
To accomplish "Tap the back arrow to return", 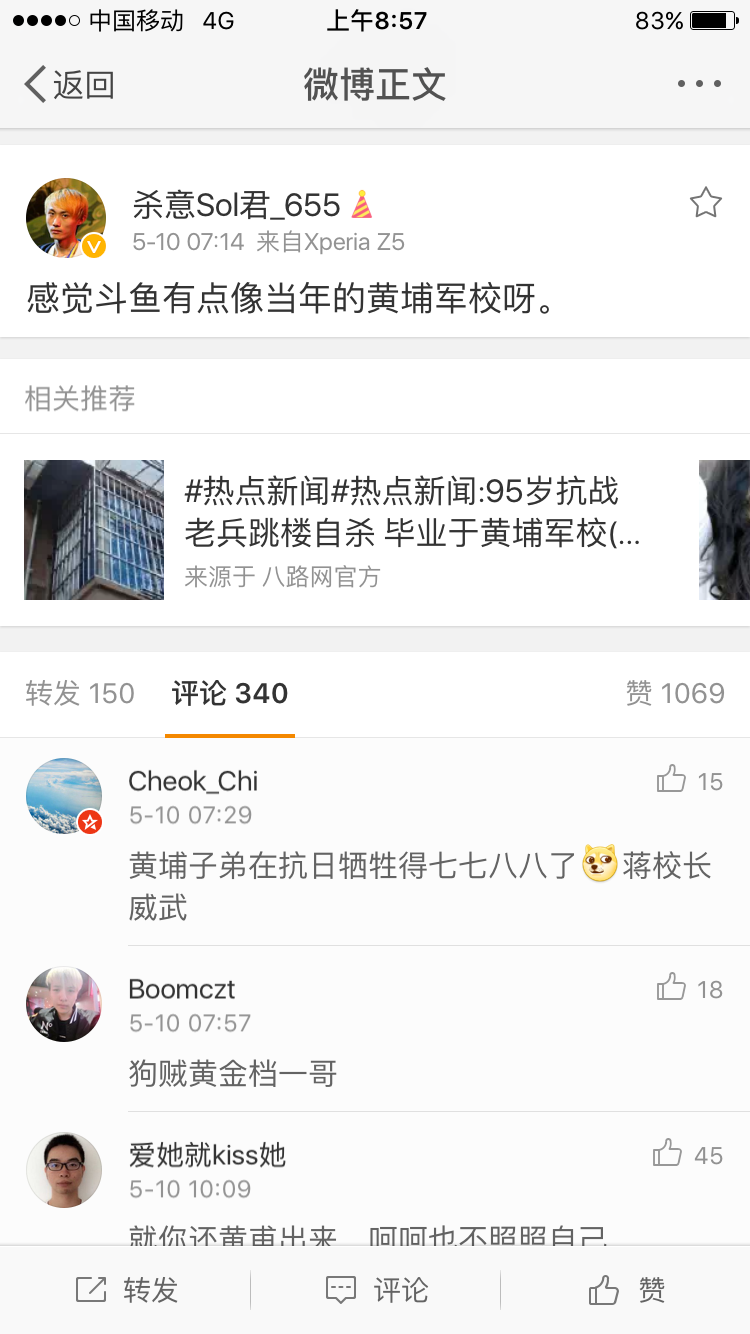I will click(x=33, y=84).
